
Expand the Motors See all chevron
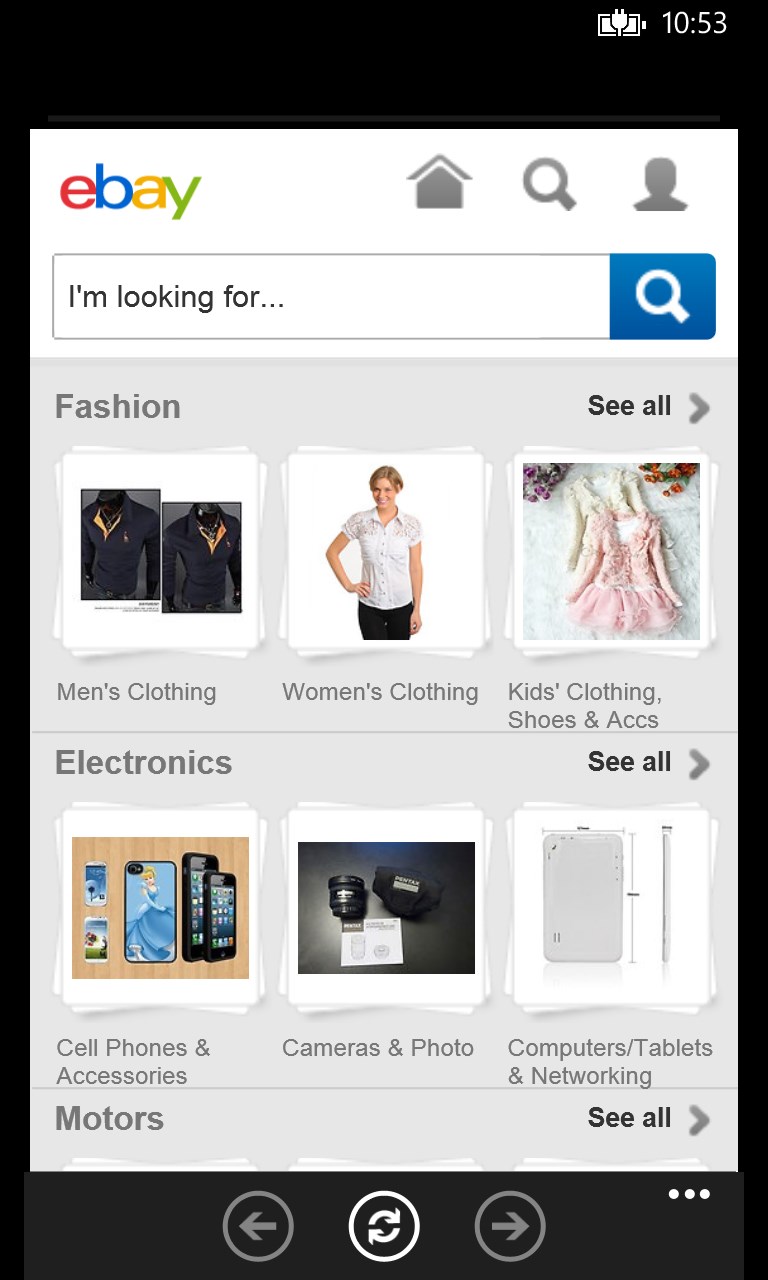coord(699,1119)
